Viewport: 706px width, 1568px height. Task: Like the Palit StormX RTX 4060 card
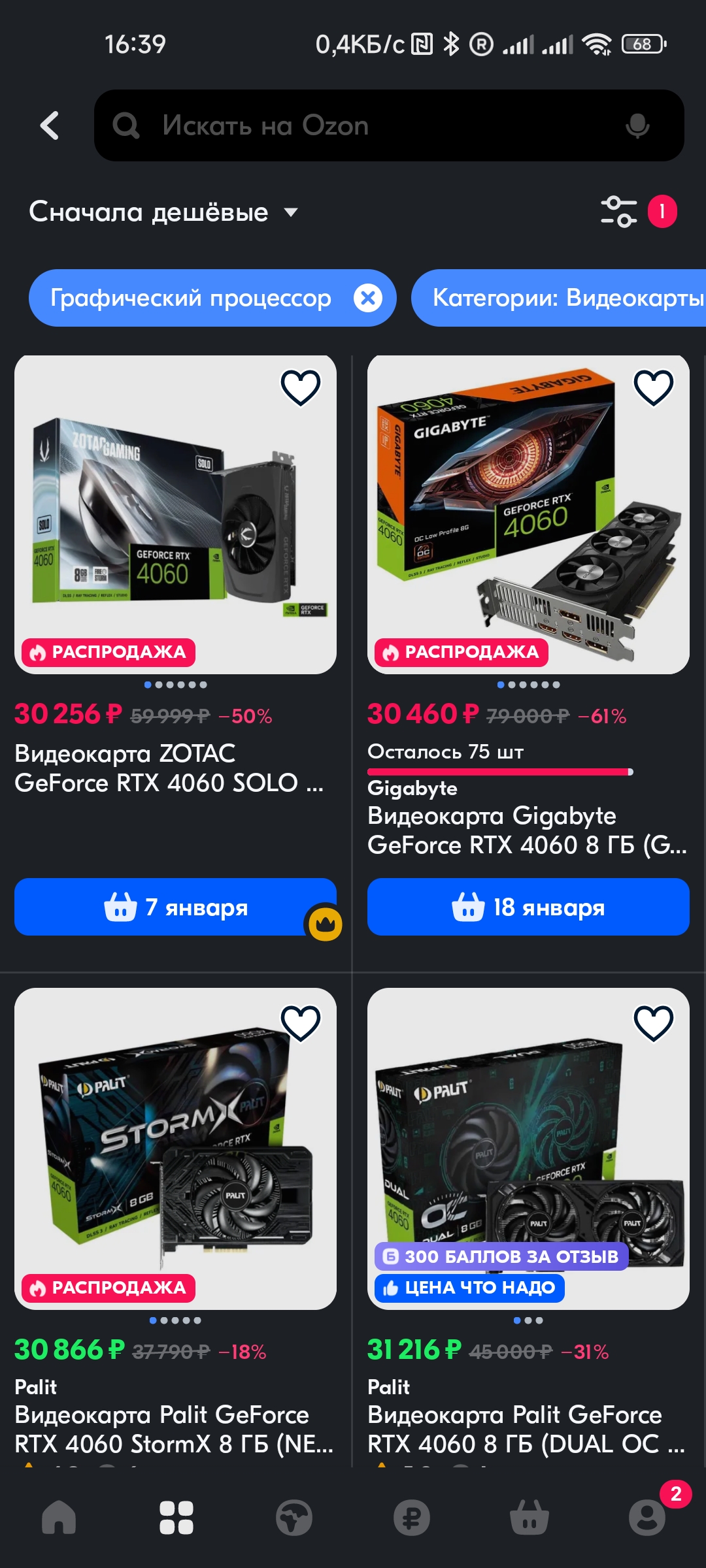(x=300, y=1022)
